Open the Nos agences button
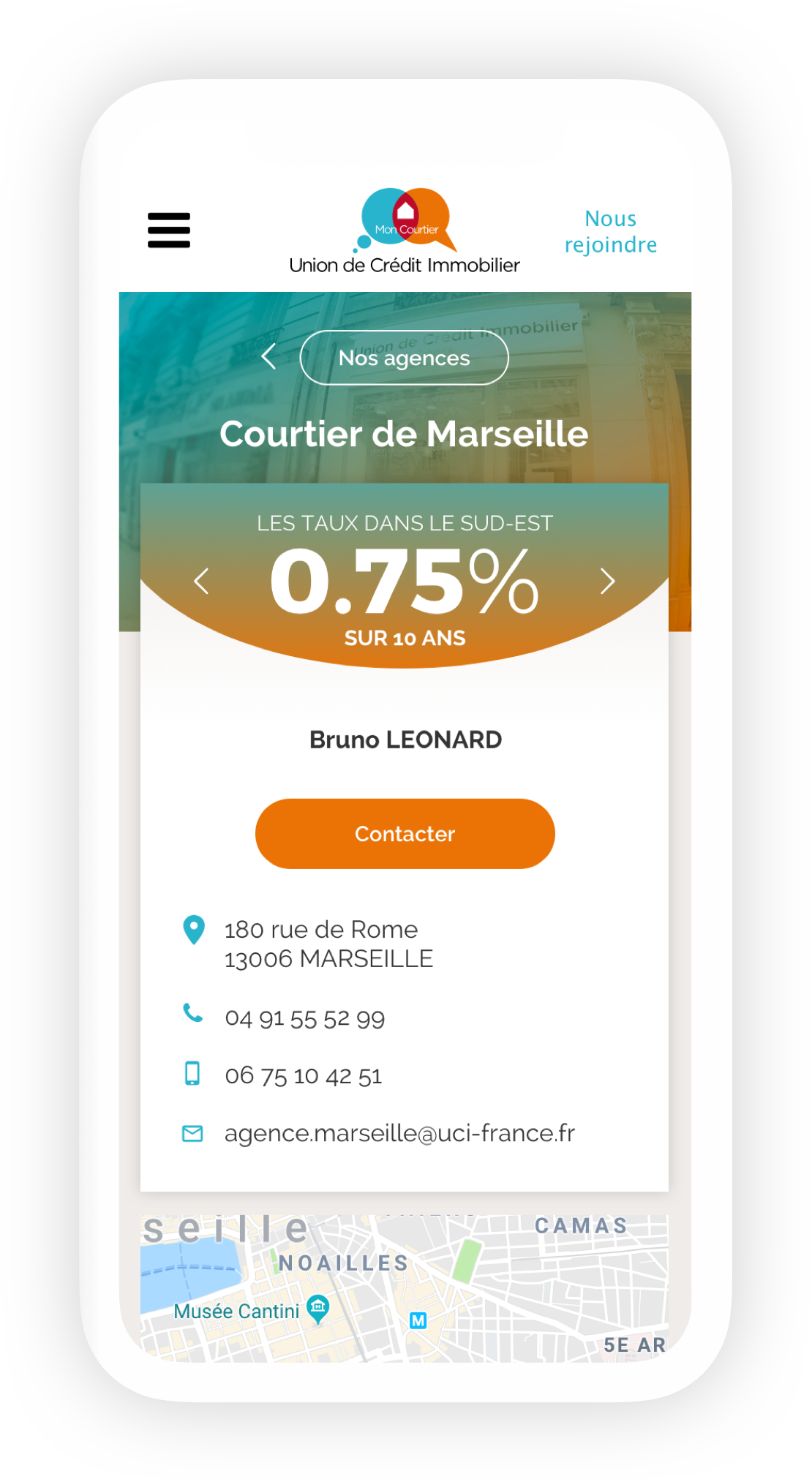Screen dimensions: 812x1482 click(405, 358)
